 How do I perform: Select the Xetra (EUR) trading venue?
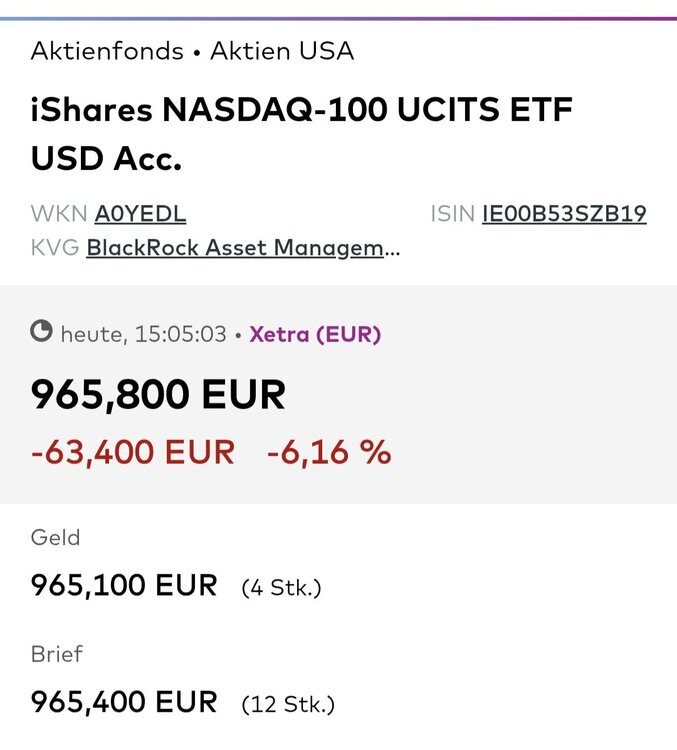point(315,335)
